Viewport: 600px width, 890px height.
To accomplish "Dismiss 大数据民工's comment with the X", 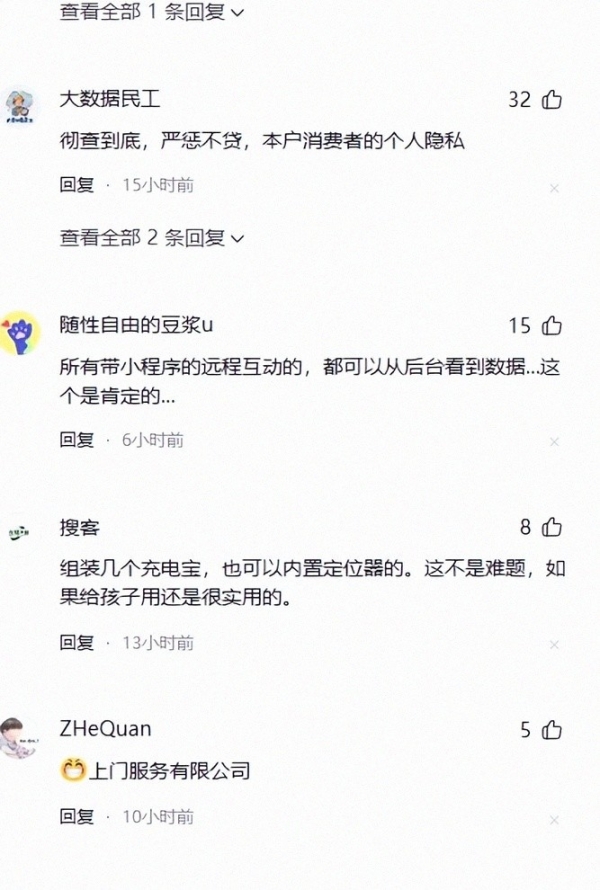I will pyautogui.click(x=554, y=187).
